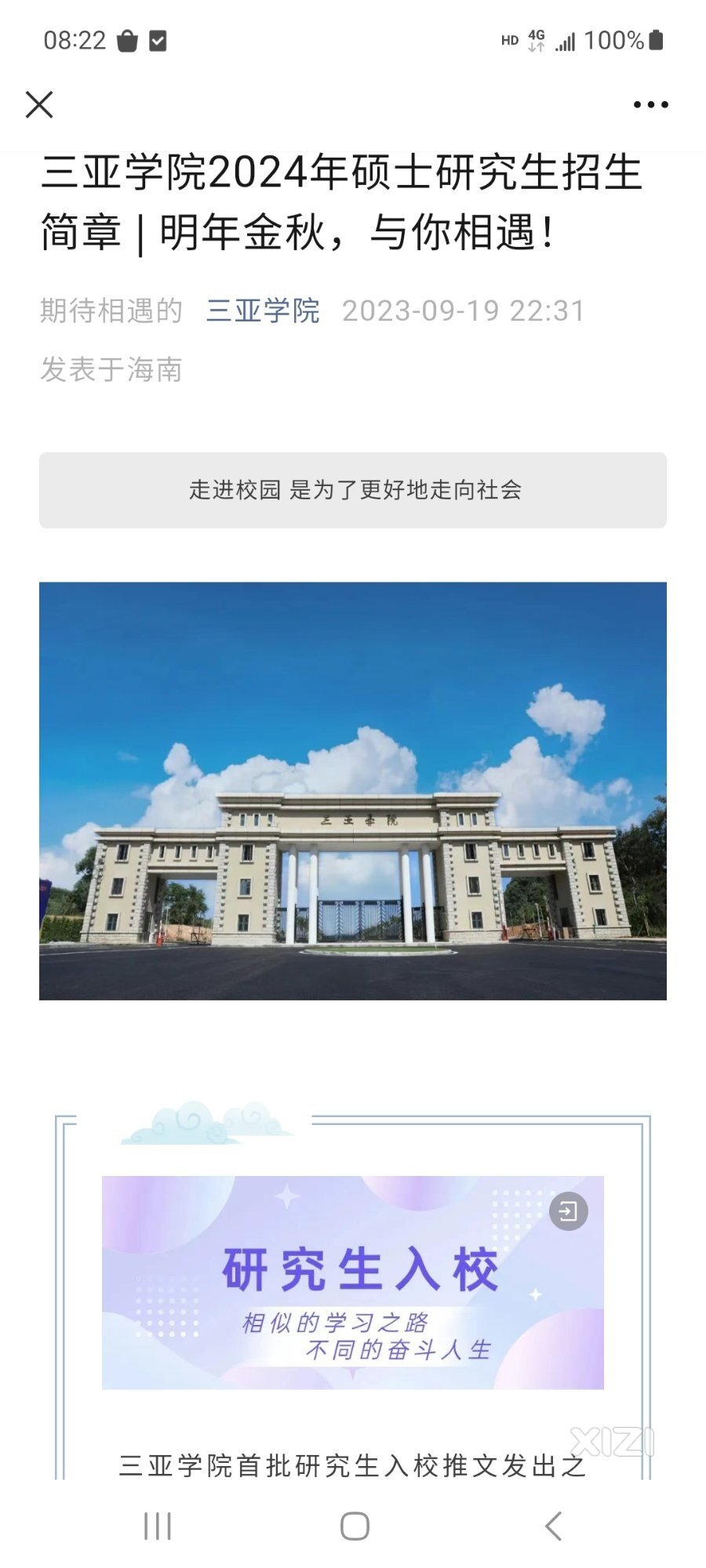This screenshot has height=1568, width=706.
Task: View the campus gate photo
Action: coord(353,790)
